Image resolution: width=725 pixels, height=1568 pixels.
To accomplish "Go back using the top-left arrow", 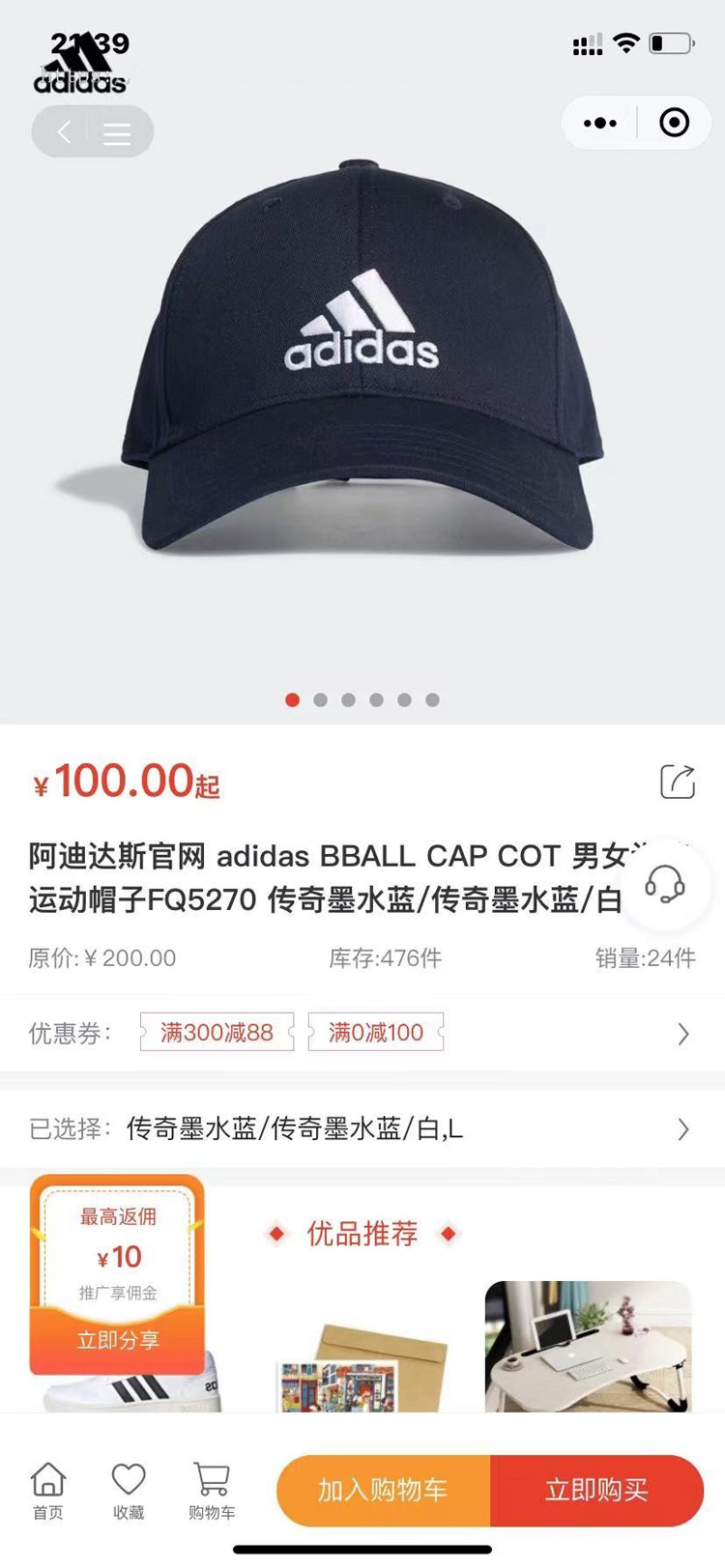I will [64, 132].
